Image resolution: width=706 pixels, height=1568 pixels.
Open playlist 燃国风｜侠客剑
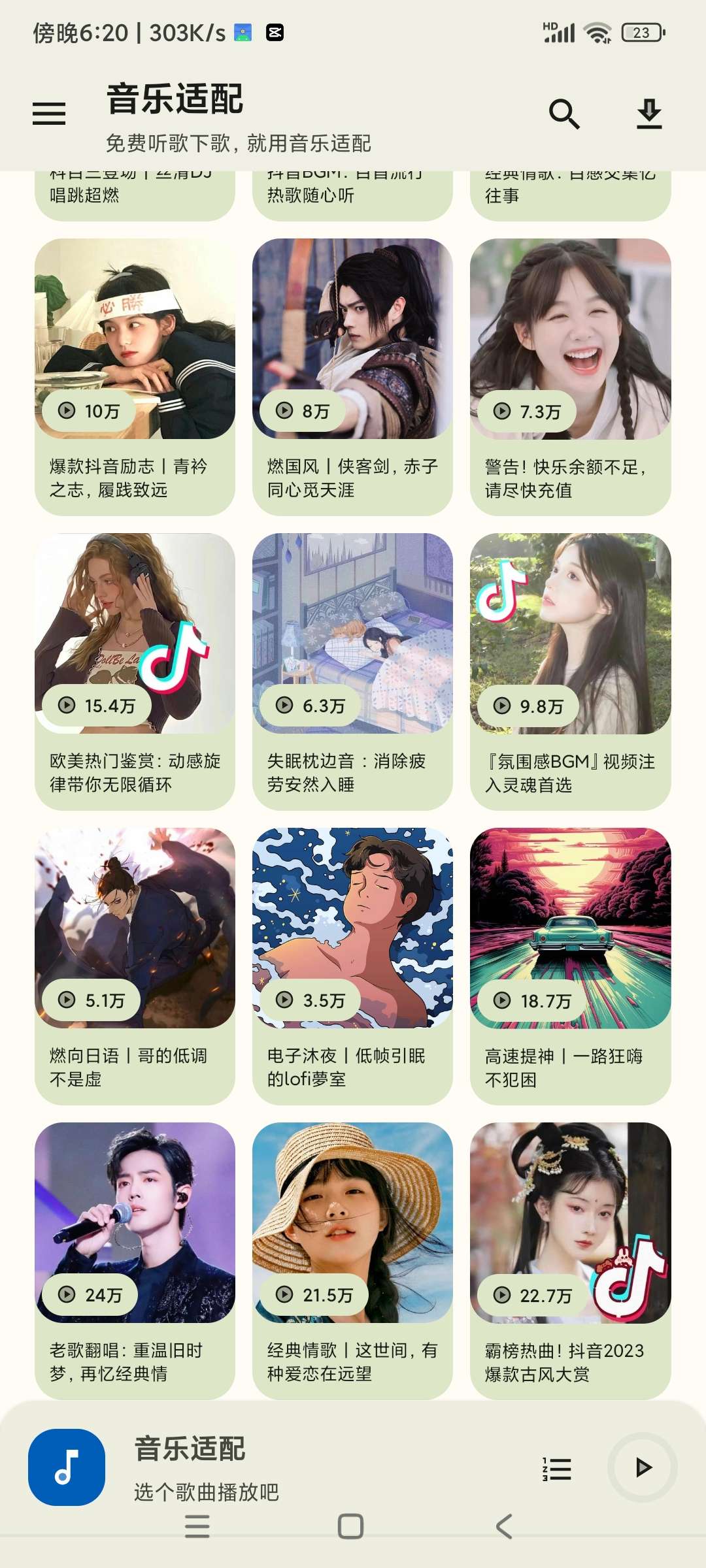click(352, 376)
